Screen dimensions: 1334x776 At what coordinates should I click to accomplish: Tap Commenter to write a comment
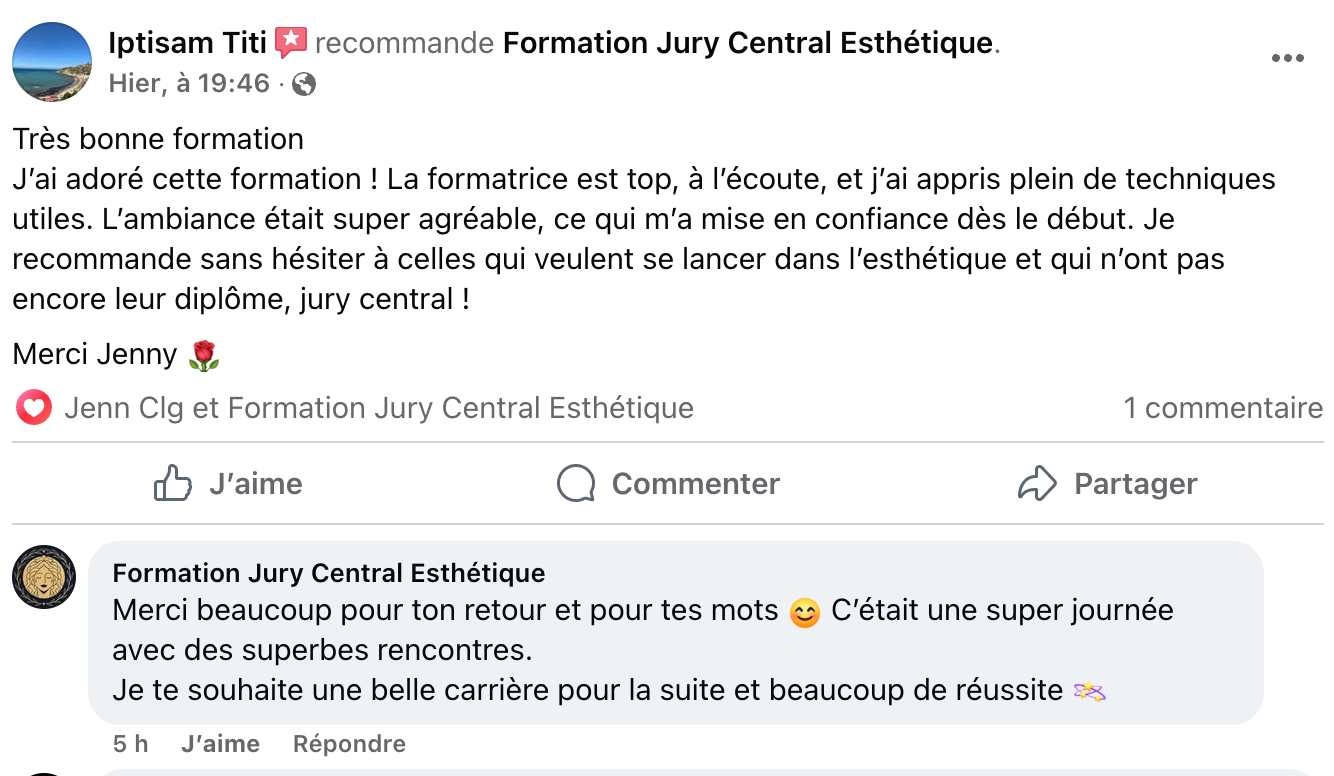[x=668, y=484]
